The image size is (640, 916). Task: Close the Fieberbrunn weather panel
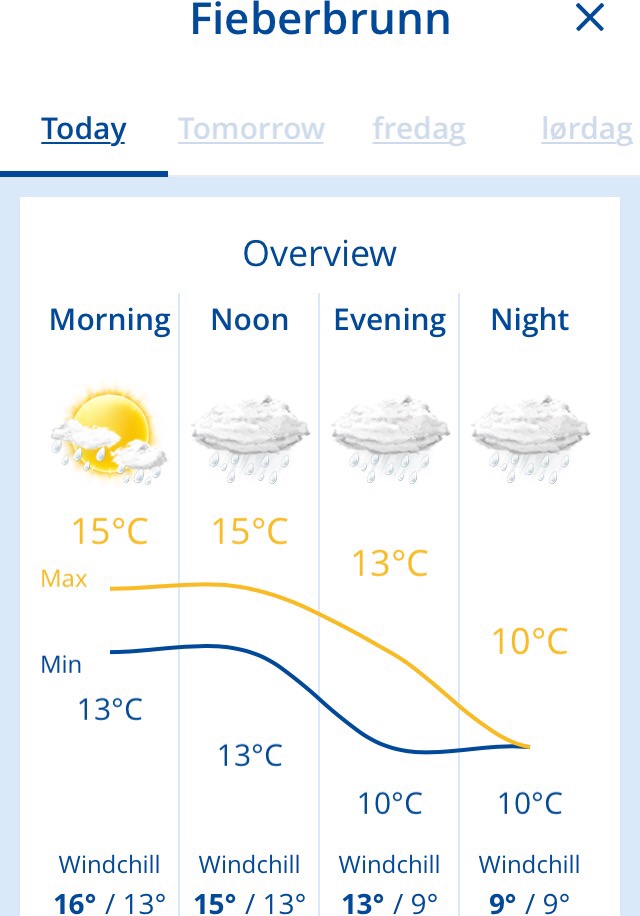tap(590, 17)
